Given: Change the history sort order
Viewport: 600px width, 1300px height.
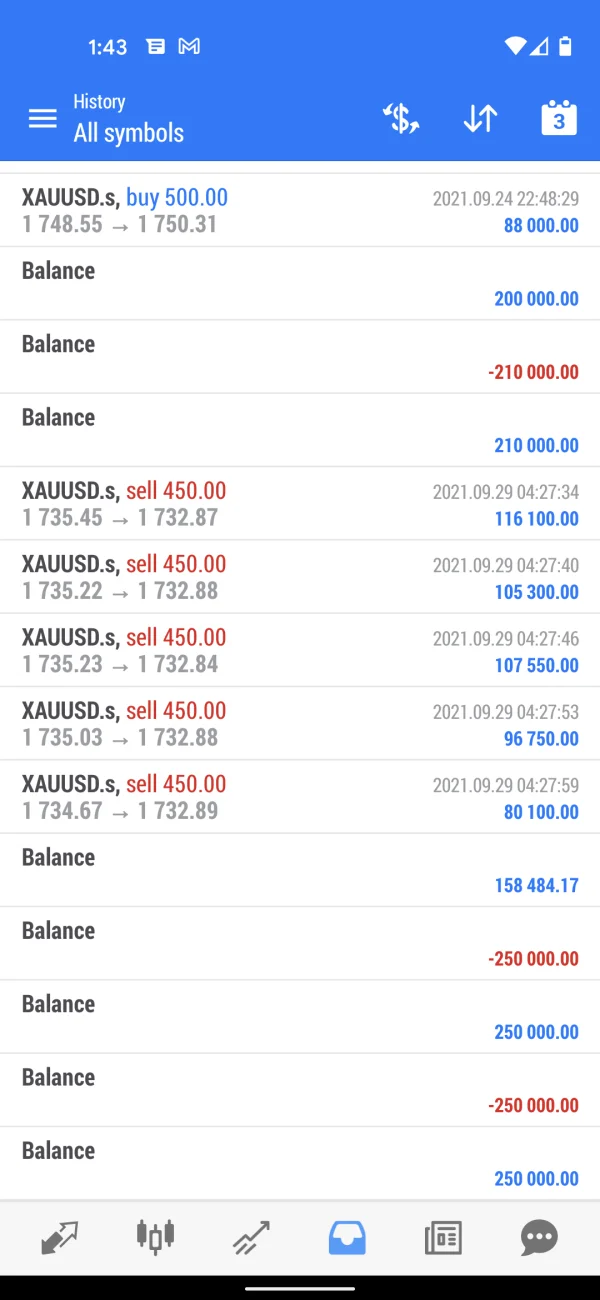Looking at the screenshot, I should pos(480,119).
